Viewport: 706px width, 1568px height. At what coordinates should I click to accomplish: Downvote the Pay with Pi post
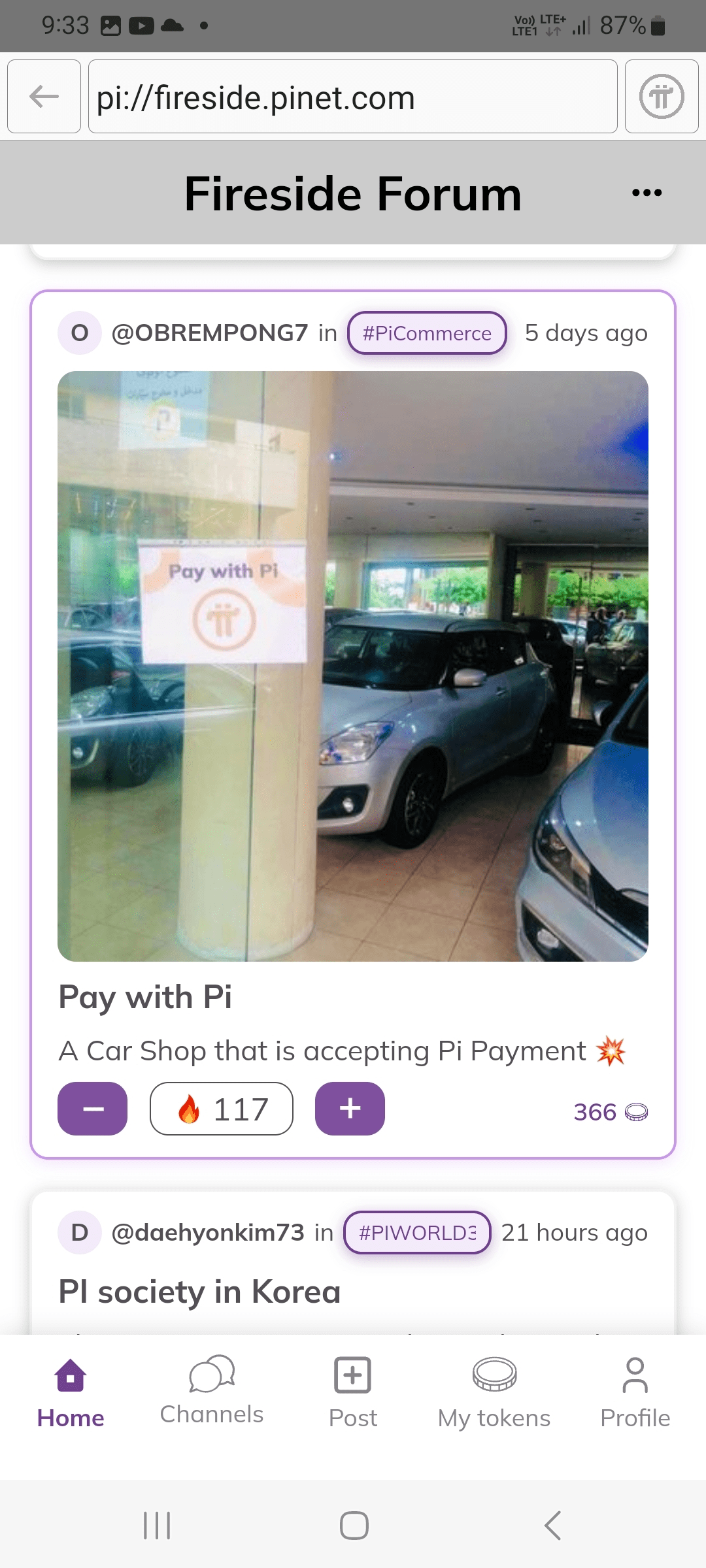click(92, 1109)
